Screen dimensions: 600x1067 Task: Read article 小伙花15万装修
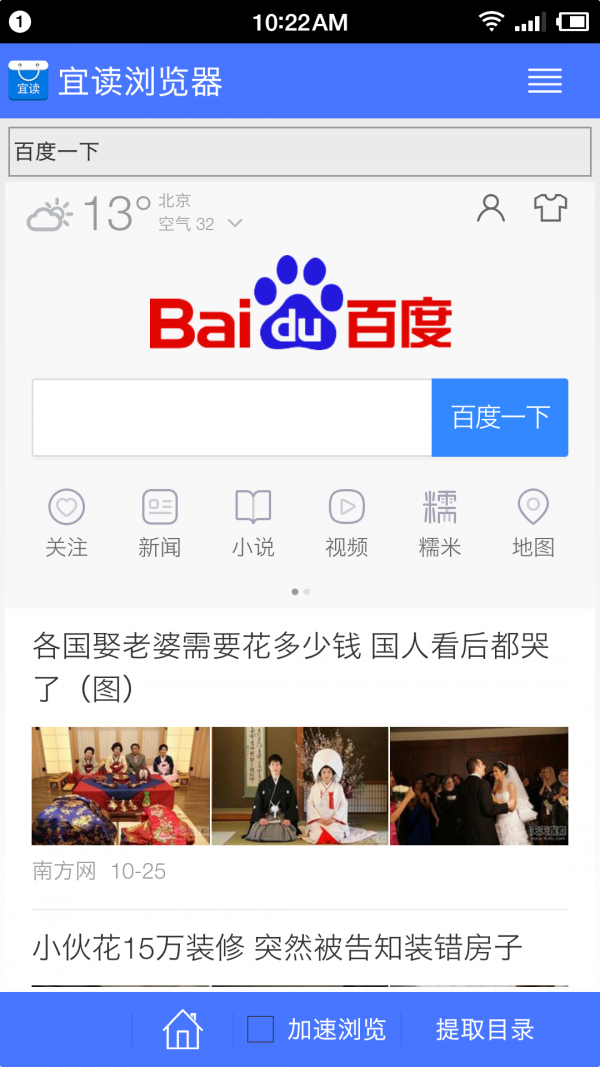tap(278, 947)
